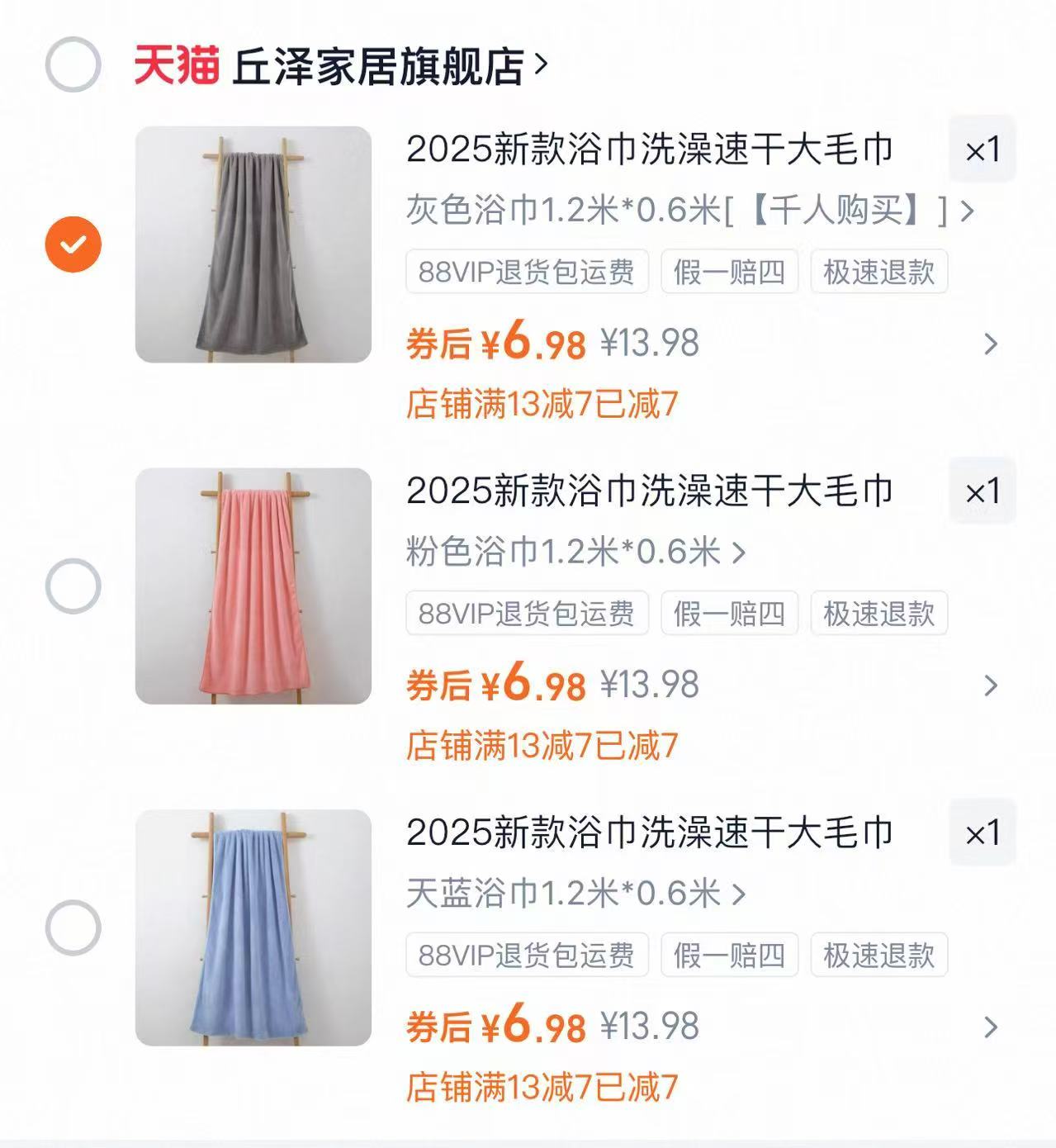Tap the 88VIP退货包运费 tag on pink towel
Viewport: 1056px width, 1148px height.
[526, 613]
